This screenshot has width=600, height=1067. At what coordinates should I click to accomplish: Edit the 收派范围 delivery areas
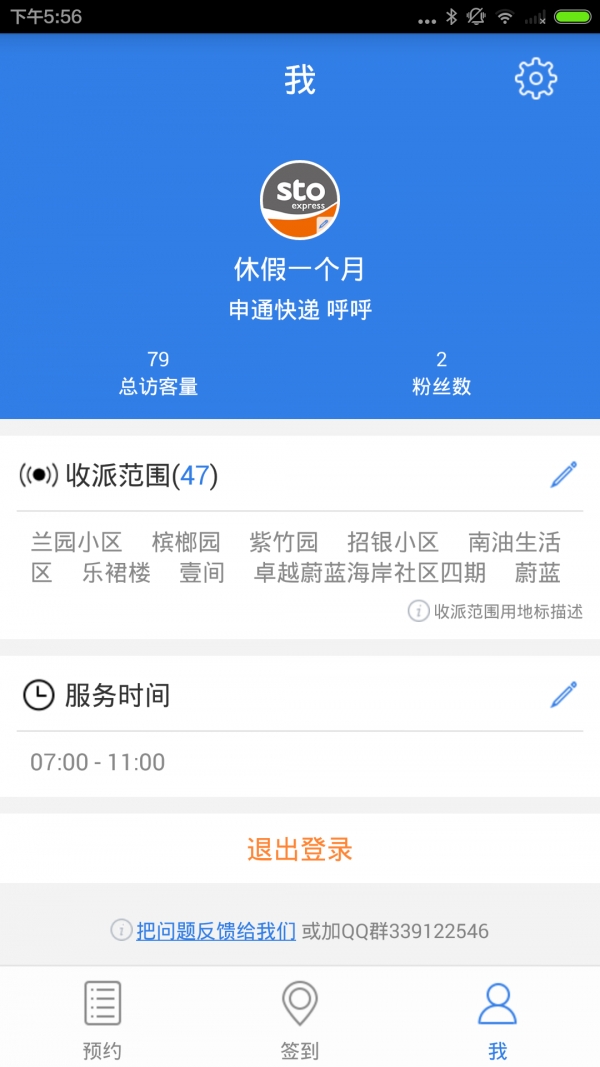click(564, 475)
